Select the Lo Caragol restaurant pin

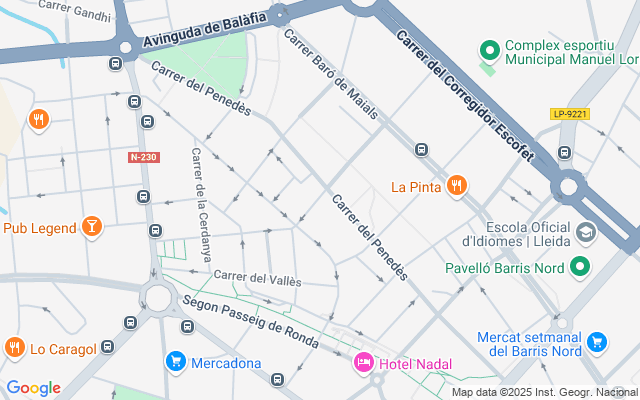pos(15,348)
